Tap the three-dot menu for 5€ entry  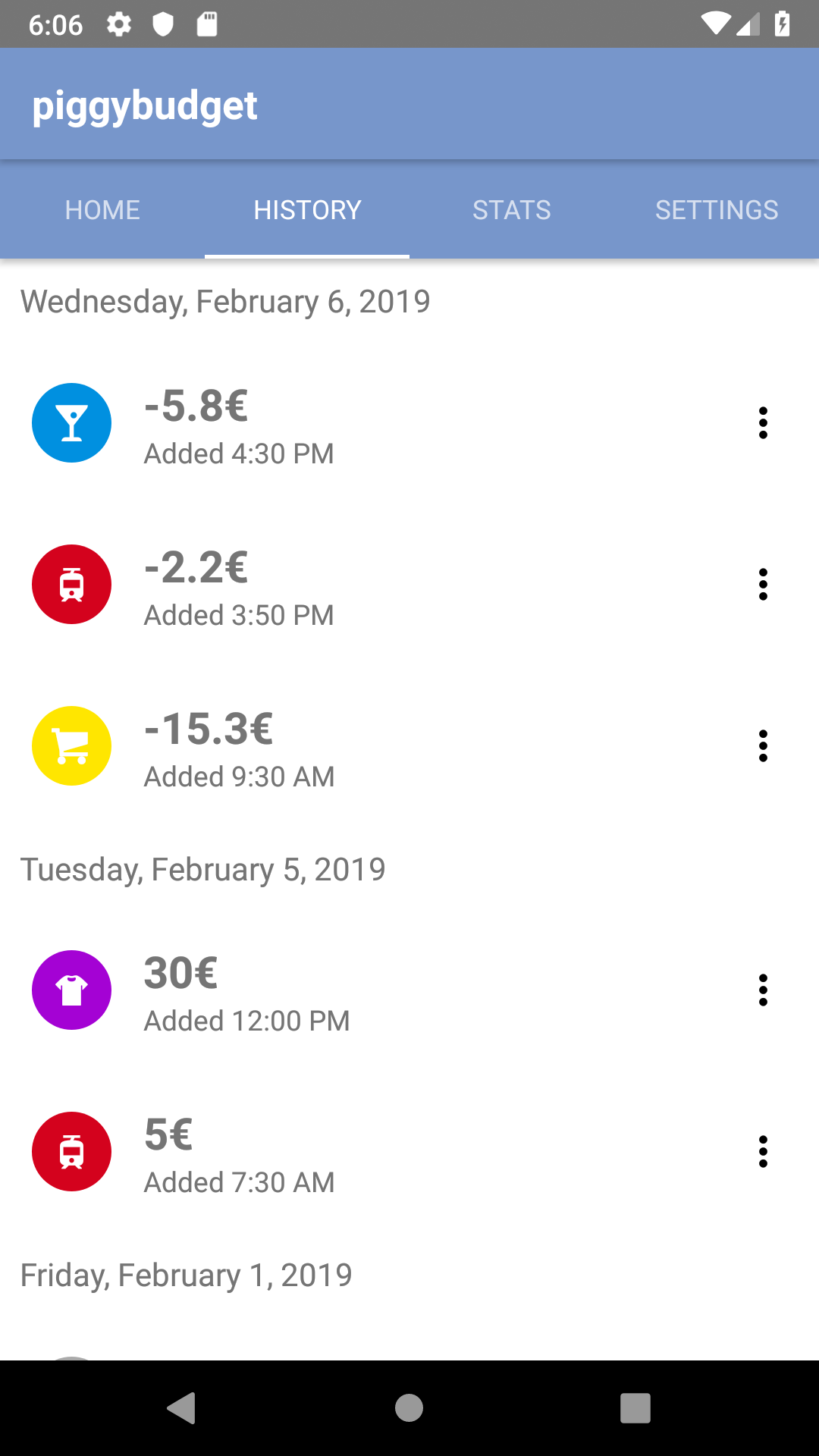[763, 1152]
